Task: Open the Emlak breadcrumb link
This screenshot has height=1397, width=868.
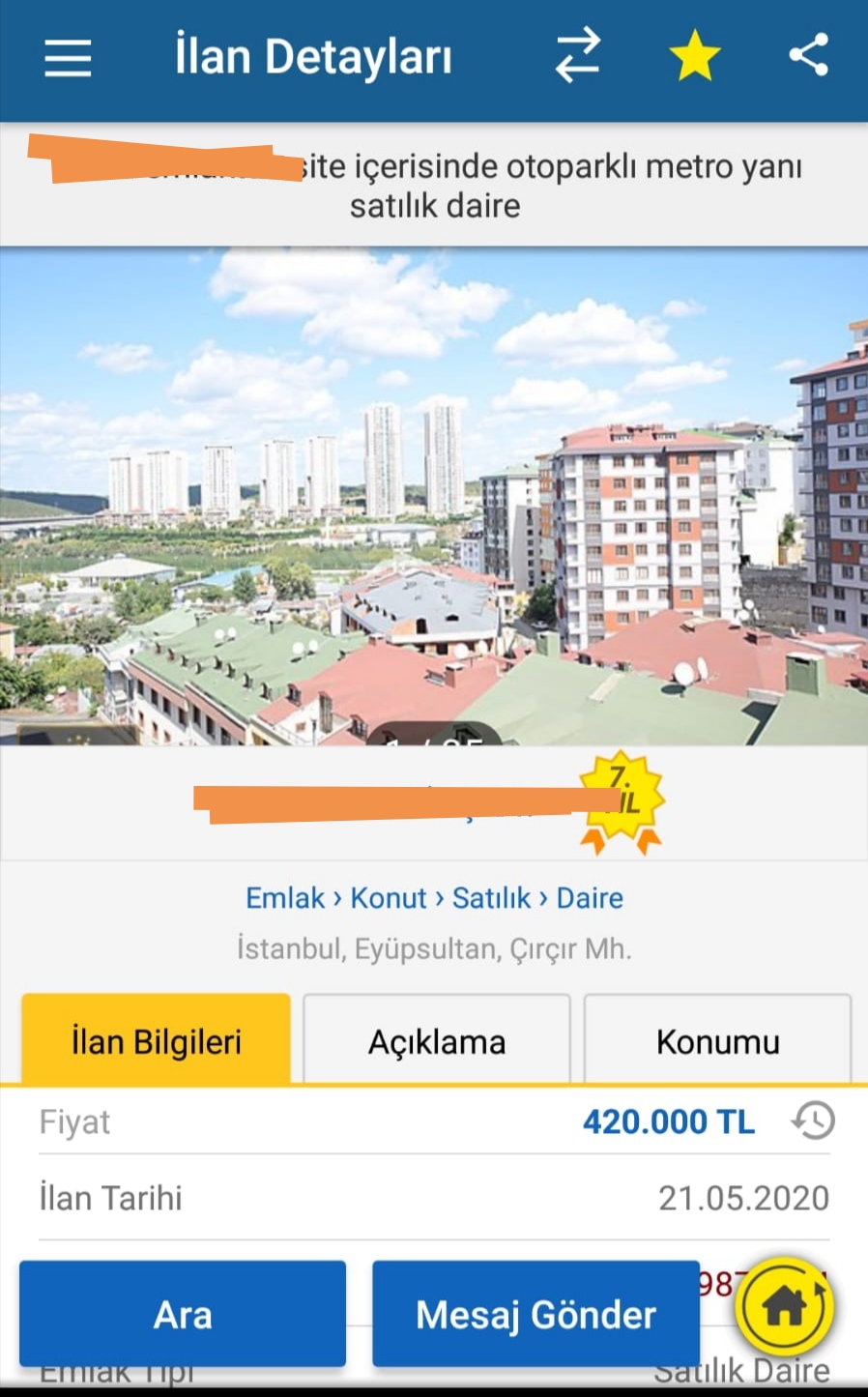Action: tap(285, 898)
